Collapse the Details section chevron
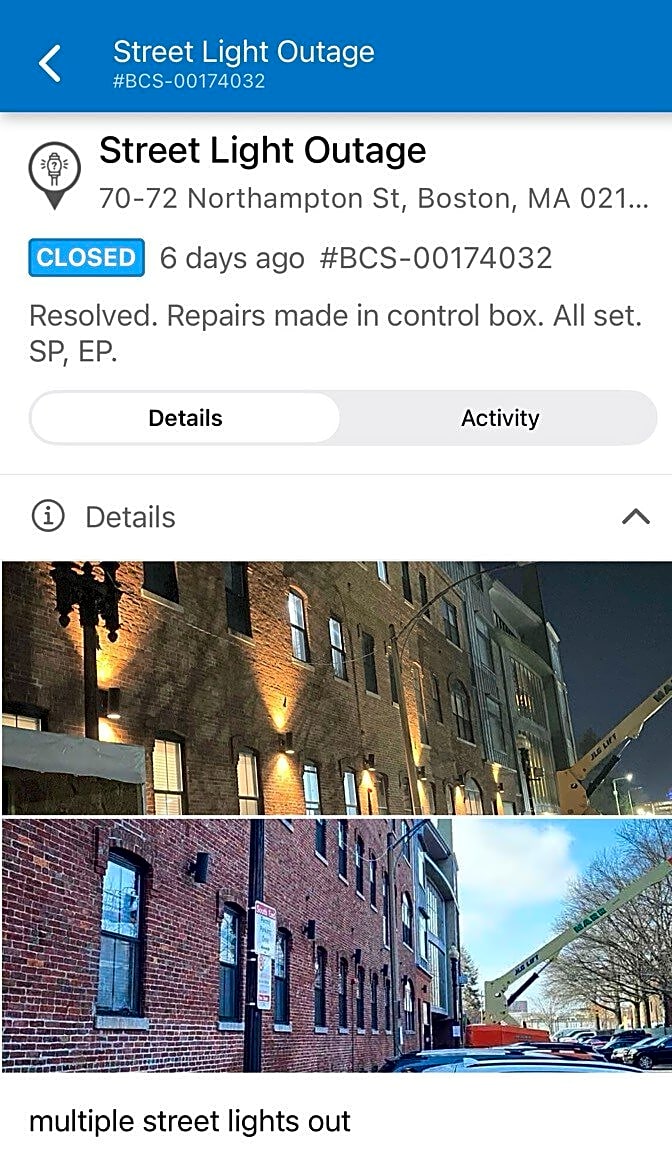 pyautogui.click(x=635, y=517)
